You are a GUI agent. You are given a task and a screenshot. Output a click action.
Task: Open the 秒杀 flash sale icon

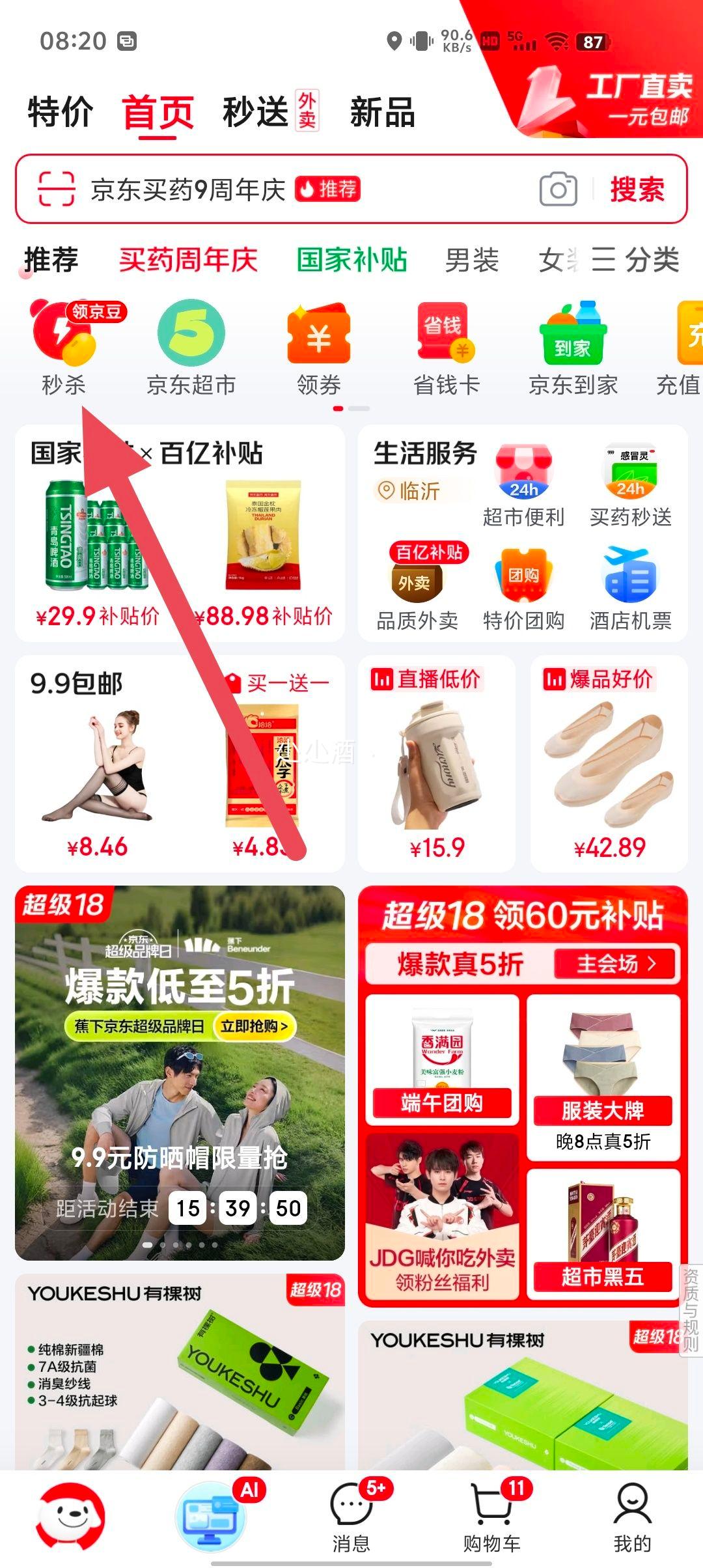point(62,345)
